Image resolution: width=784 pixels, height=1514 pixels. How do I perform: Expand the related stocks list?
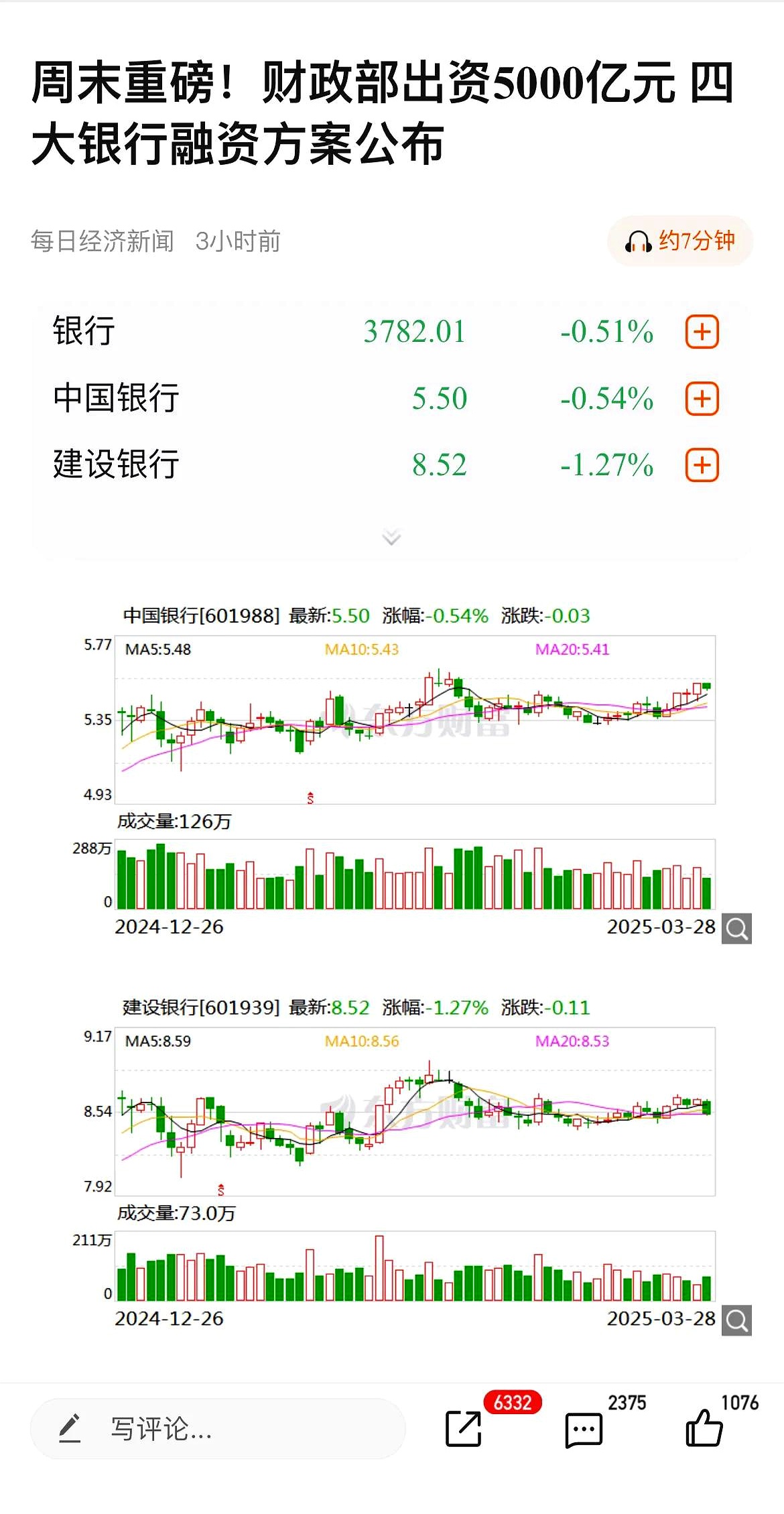click(391, 537)
